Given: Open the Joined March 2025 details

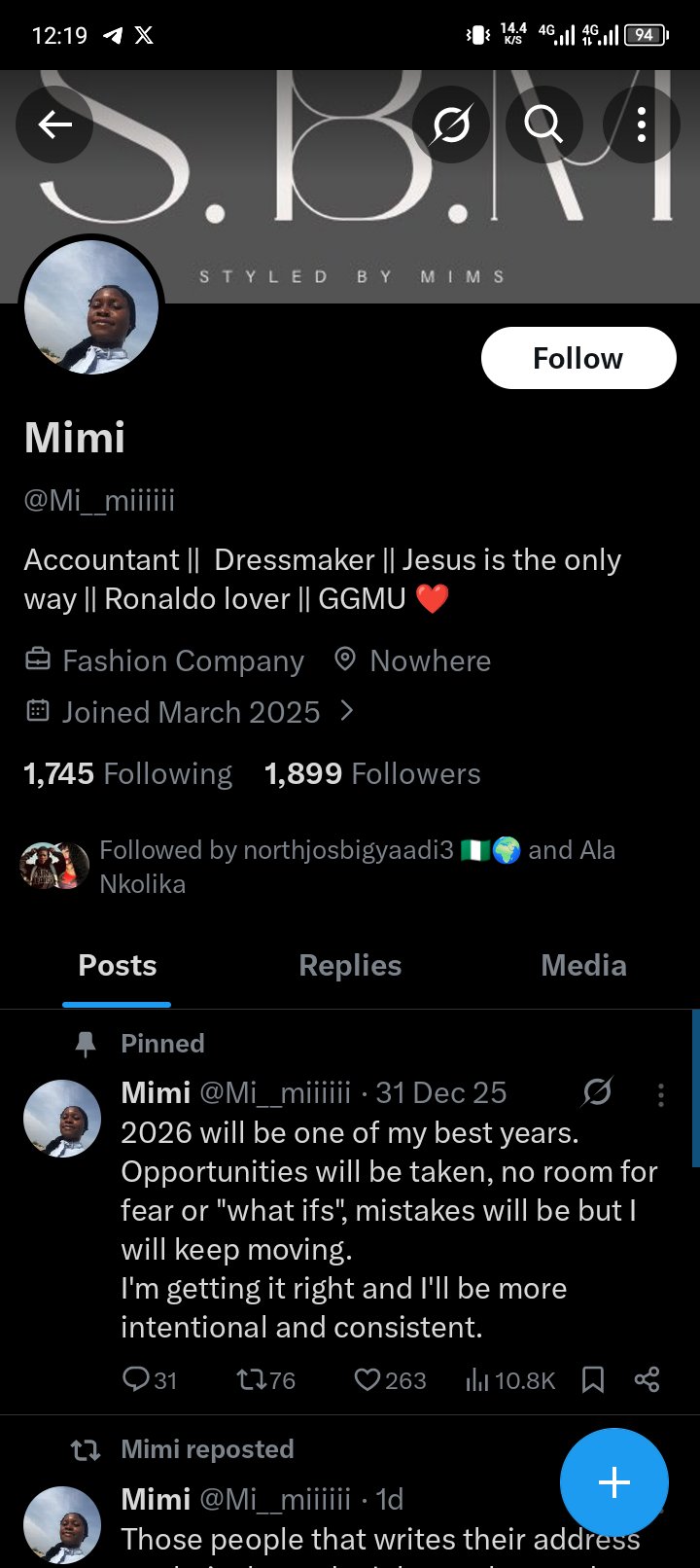Looking at the screenshot, I should tap(191, 712).
